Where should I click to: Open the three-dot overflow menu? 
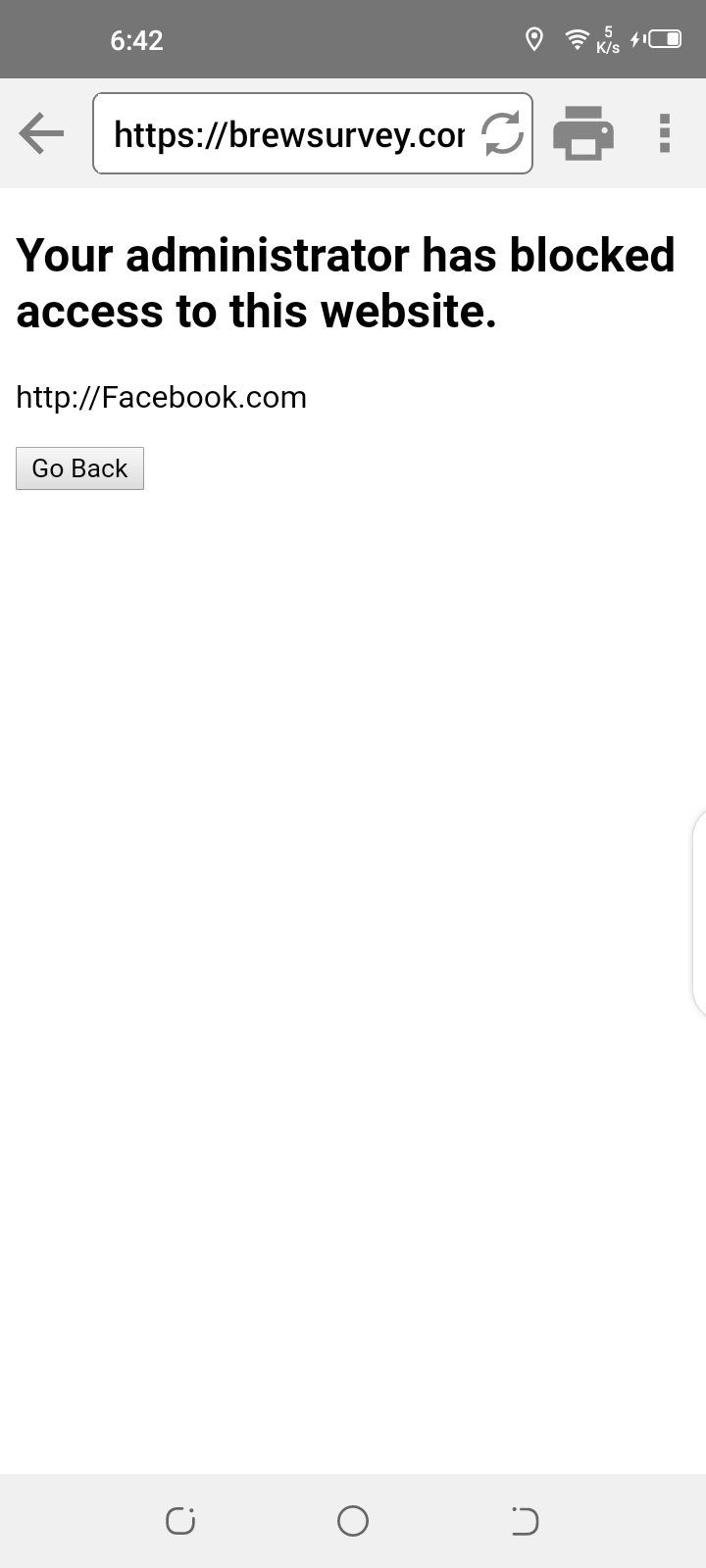point(665,133)
